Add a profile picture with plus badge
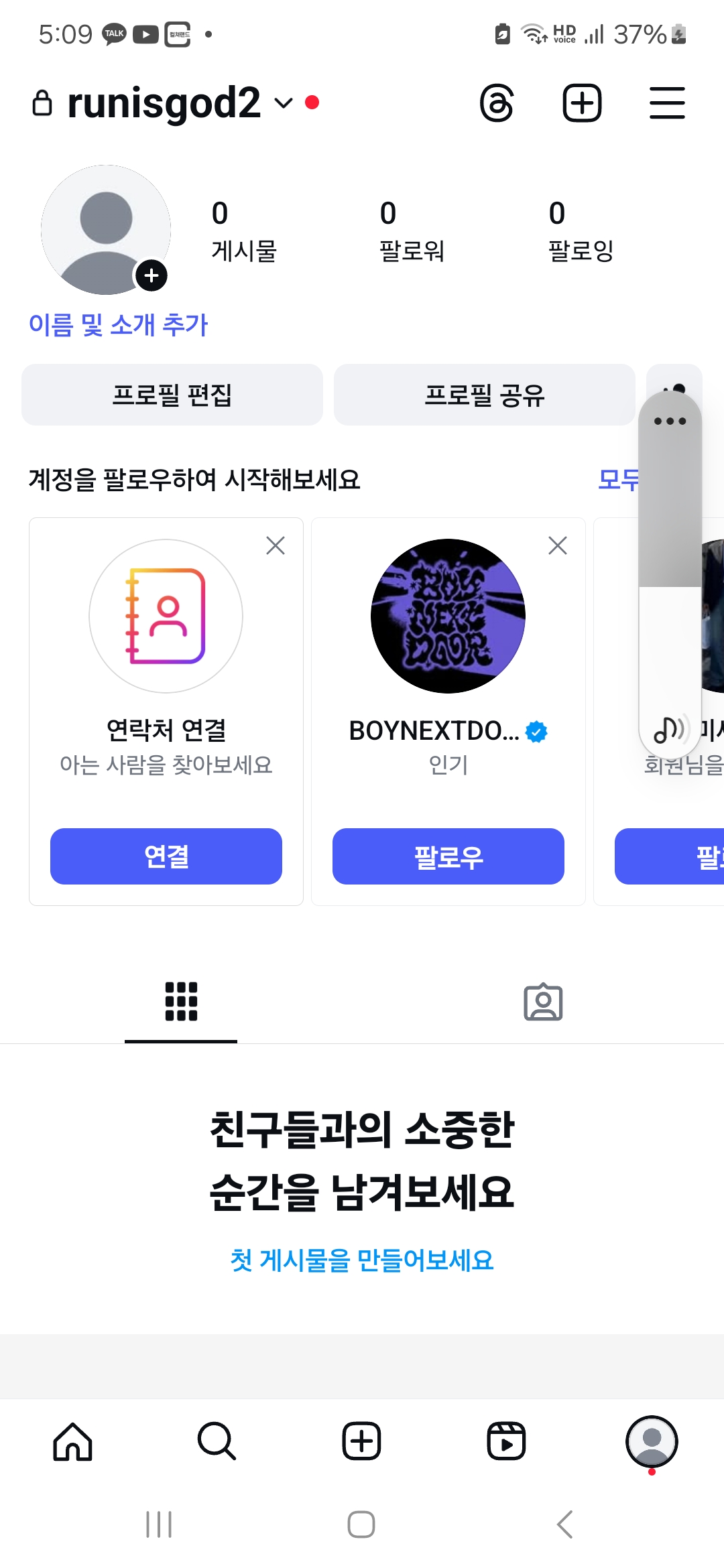The height and width of the screenshot is (1568, 724). pyautogui.click(x=152, y=275)
